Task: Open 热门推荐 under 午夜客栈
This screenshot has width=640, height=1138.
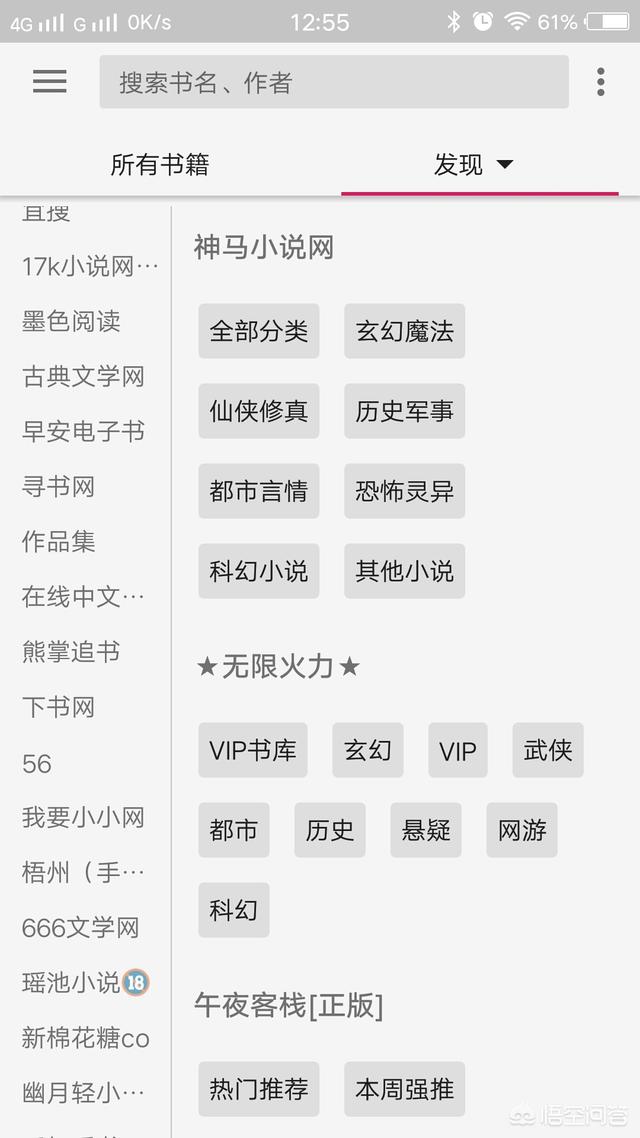Action: tap(259, 1089)
